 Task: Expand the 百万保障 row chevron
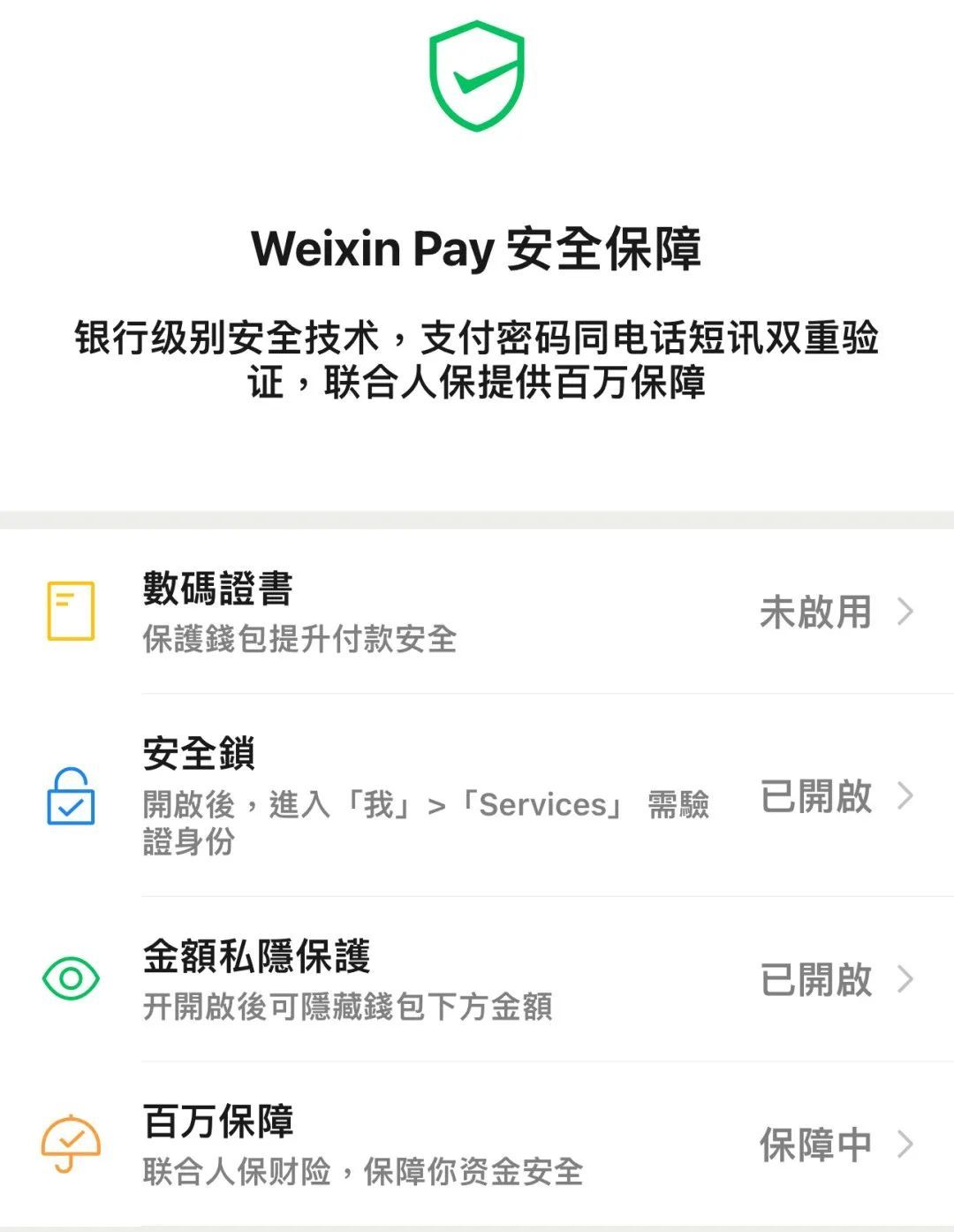[x=904, y=1145]
